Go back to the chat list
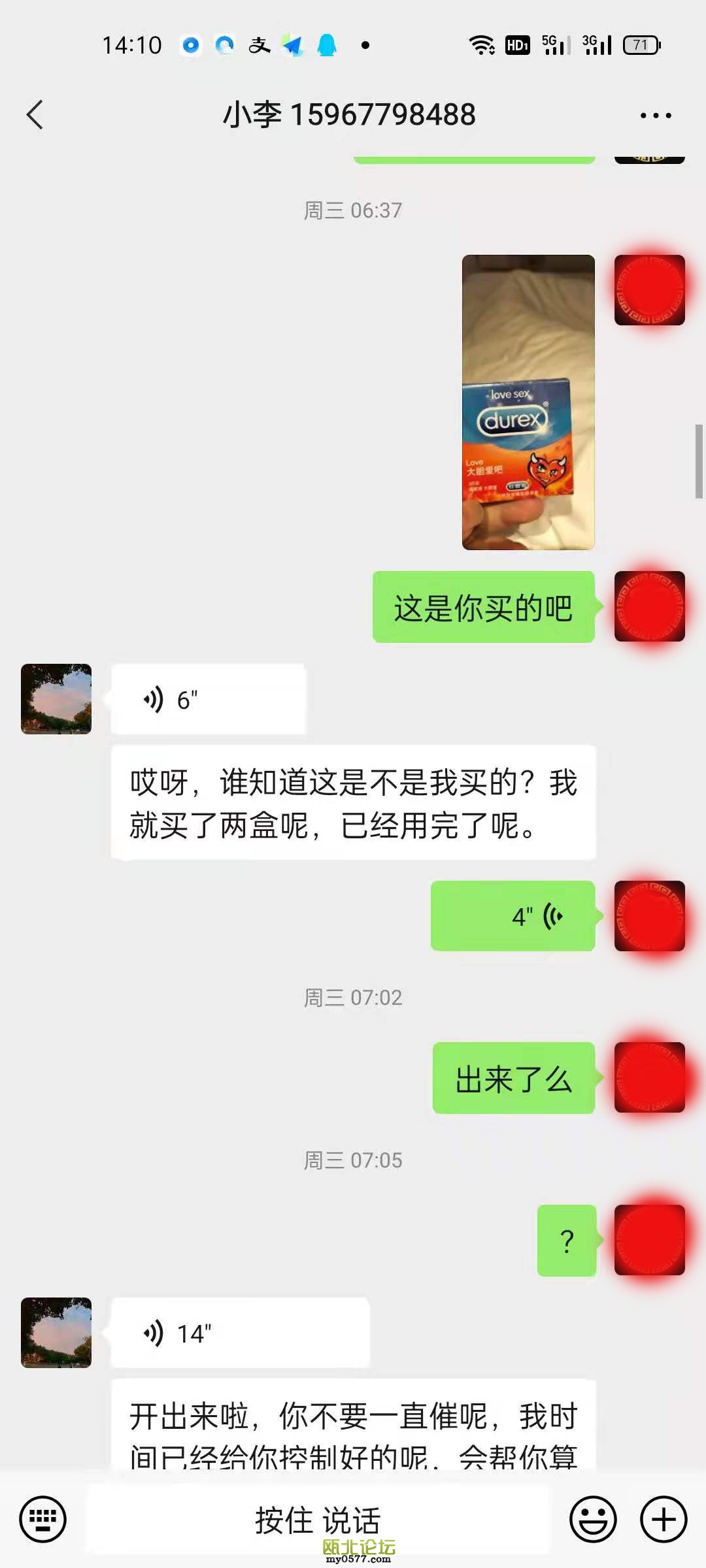This screenshot has height=1568, width=706. tap(35, 115)
